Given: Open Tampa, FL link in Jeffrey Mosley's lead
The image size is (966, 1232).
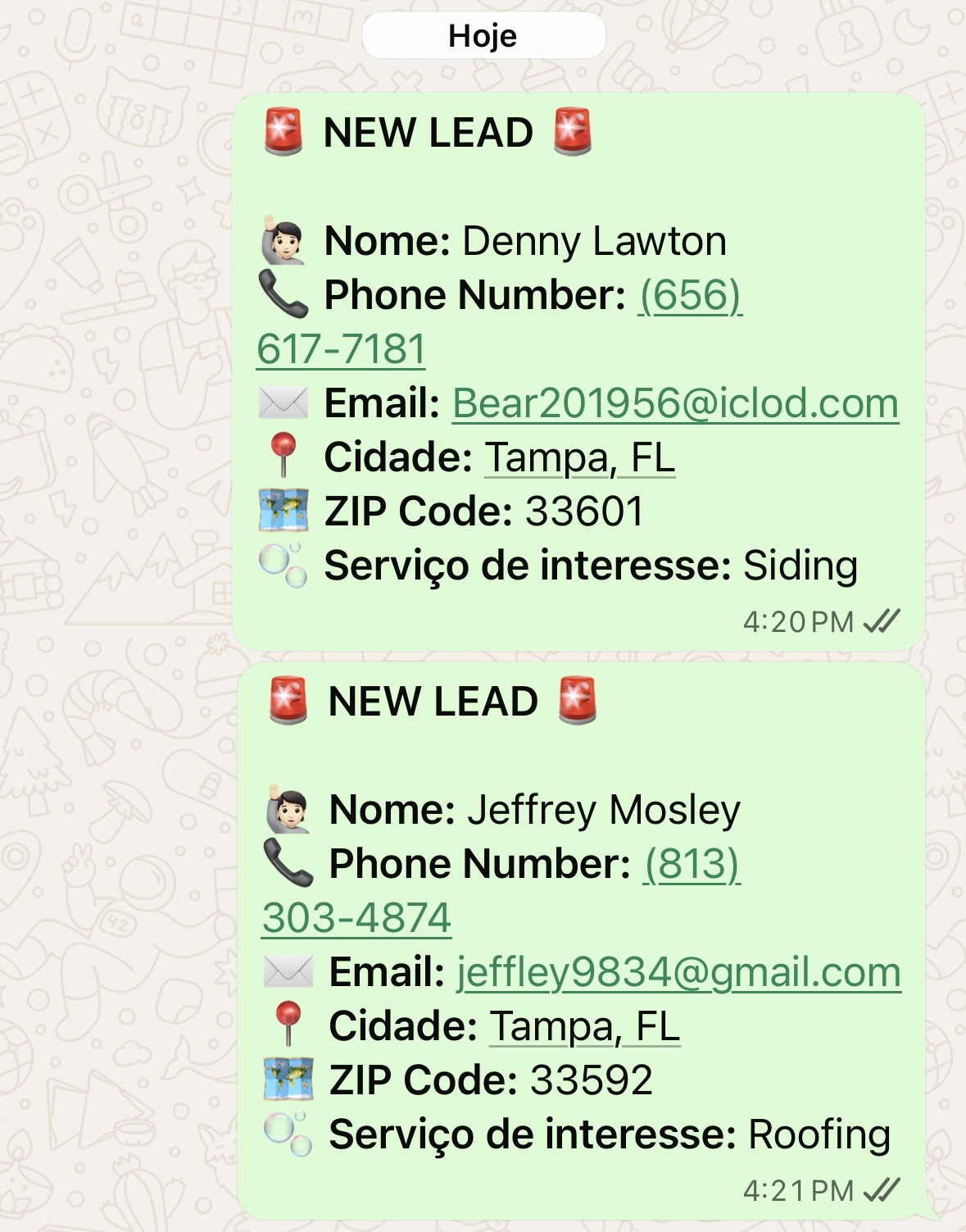Looking at the screenshot, I should [x=585, y=1027].
